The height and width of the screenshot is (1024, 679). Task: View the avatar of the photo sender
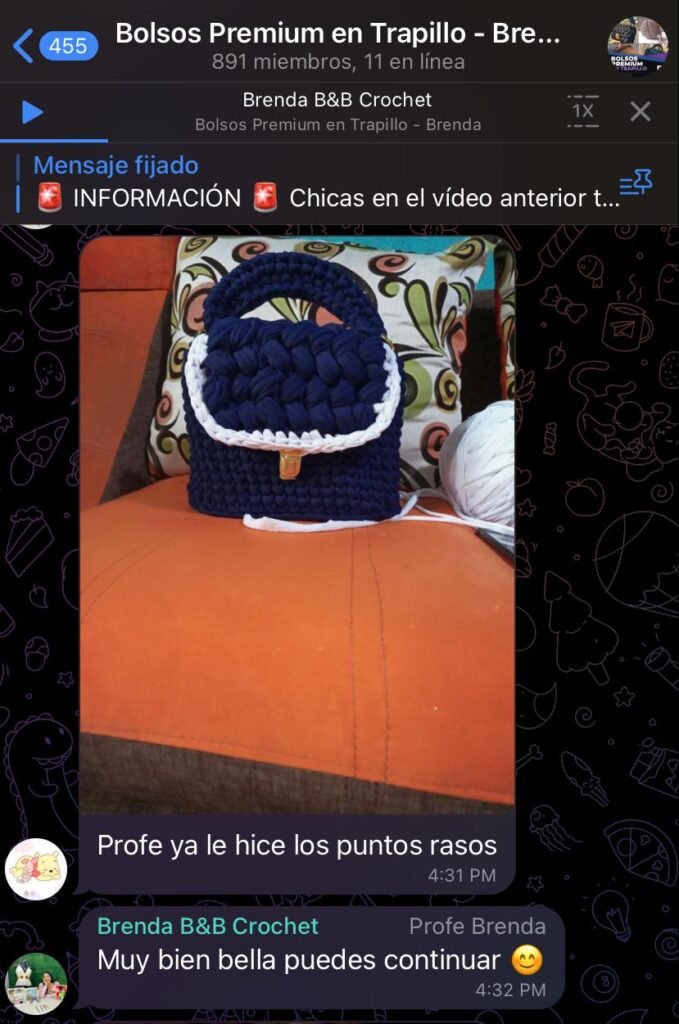pyautogui.click(x=36, y=868)
